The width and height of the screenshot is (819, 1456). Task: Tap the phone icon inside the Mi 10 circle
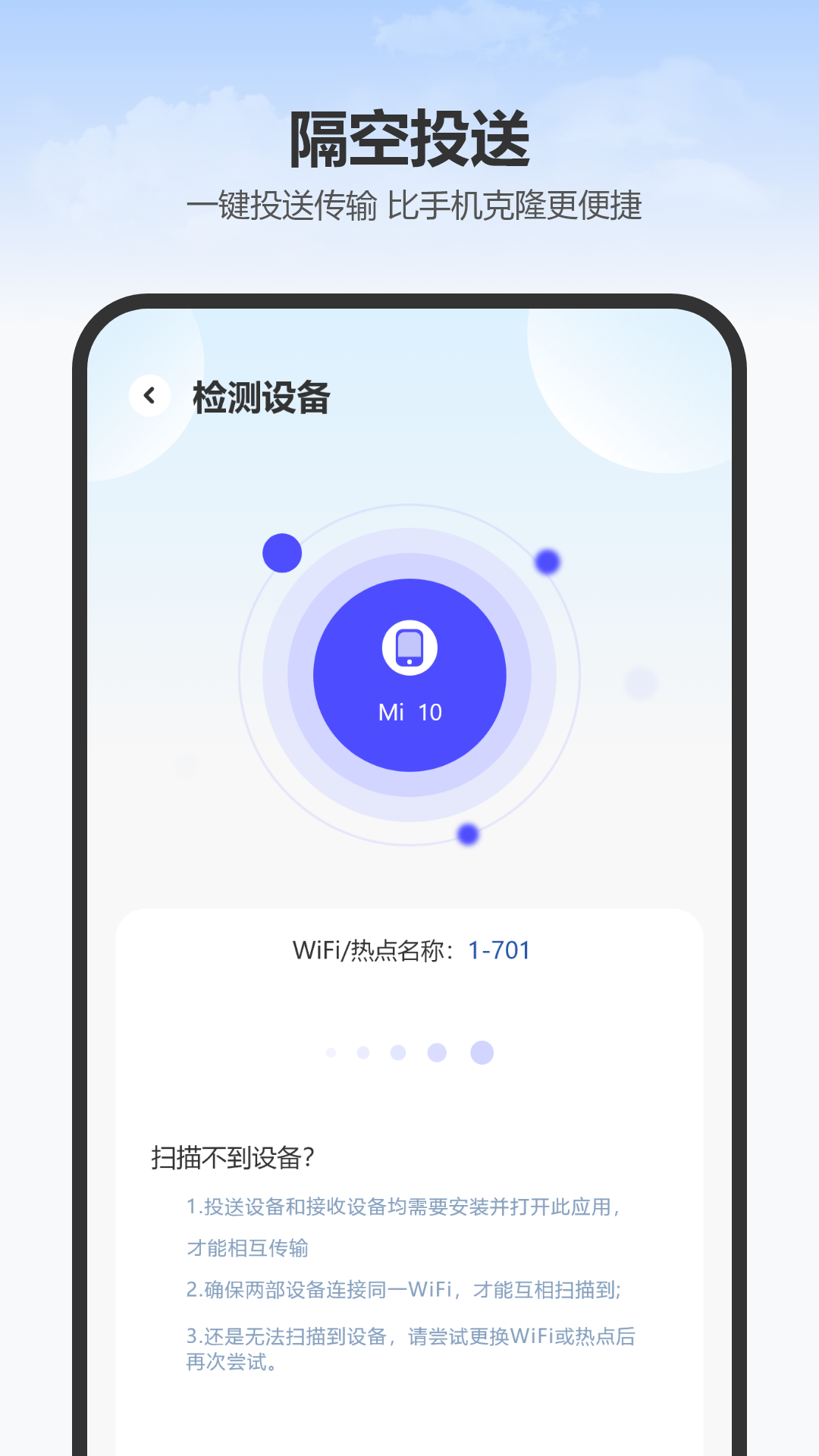coord(410,646)
